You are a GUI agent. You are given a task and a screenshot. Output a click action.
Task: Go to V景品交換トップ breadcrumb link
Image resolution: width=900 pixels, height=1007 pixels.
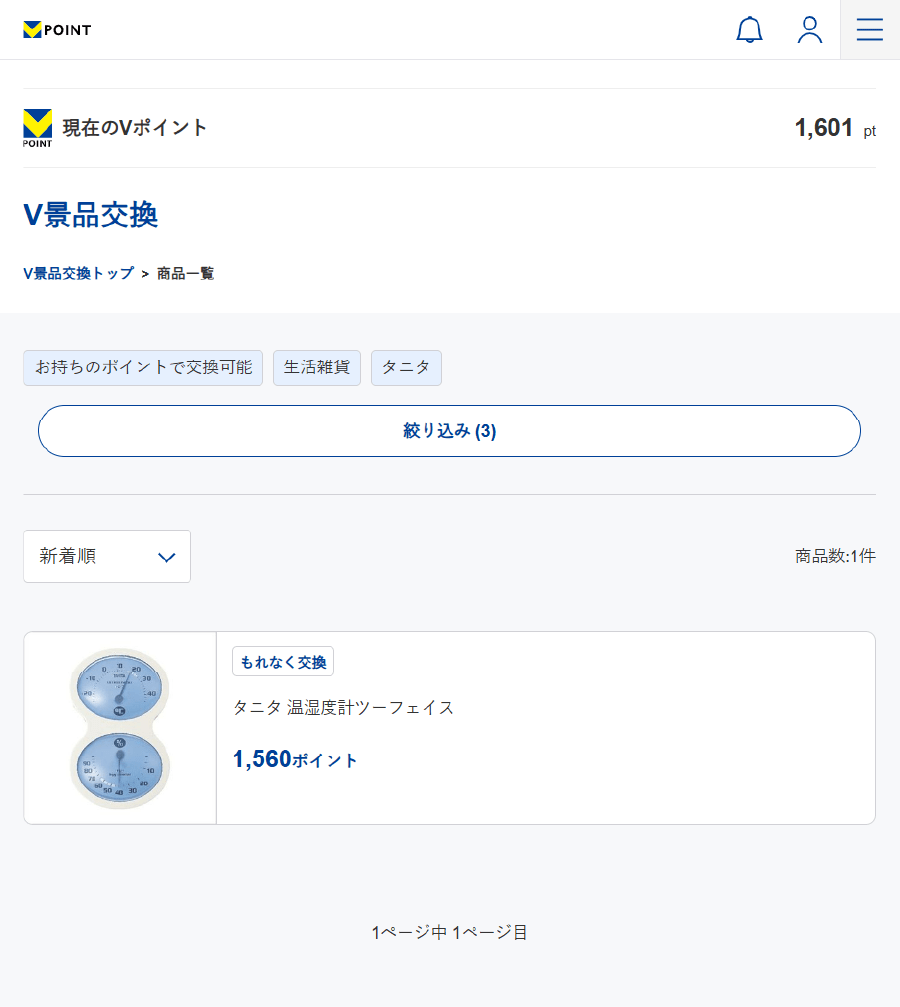(78, 274)
